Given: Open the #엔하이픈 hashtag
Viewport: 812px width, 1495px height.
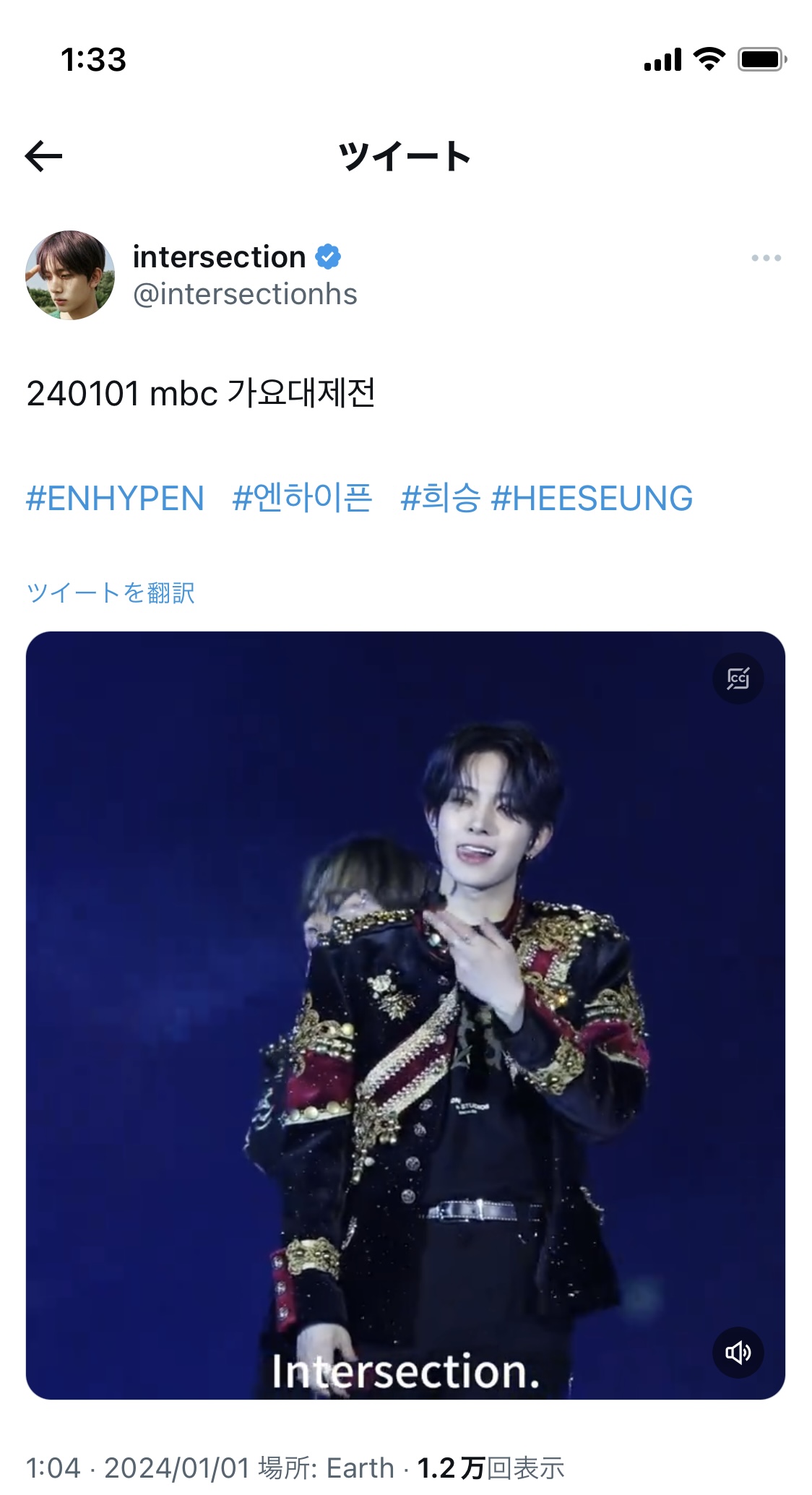Looking at the screenshot, I should coord(302,499).
